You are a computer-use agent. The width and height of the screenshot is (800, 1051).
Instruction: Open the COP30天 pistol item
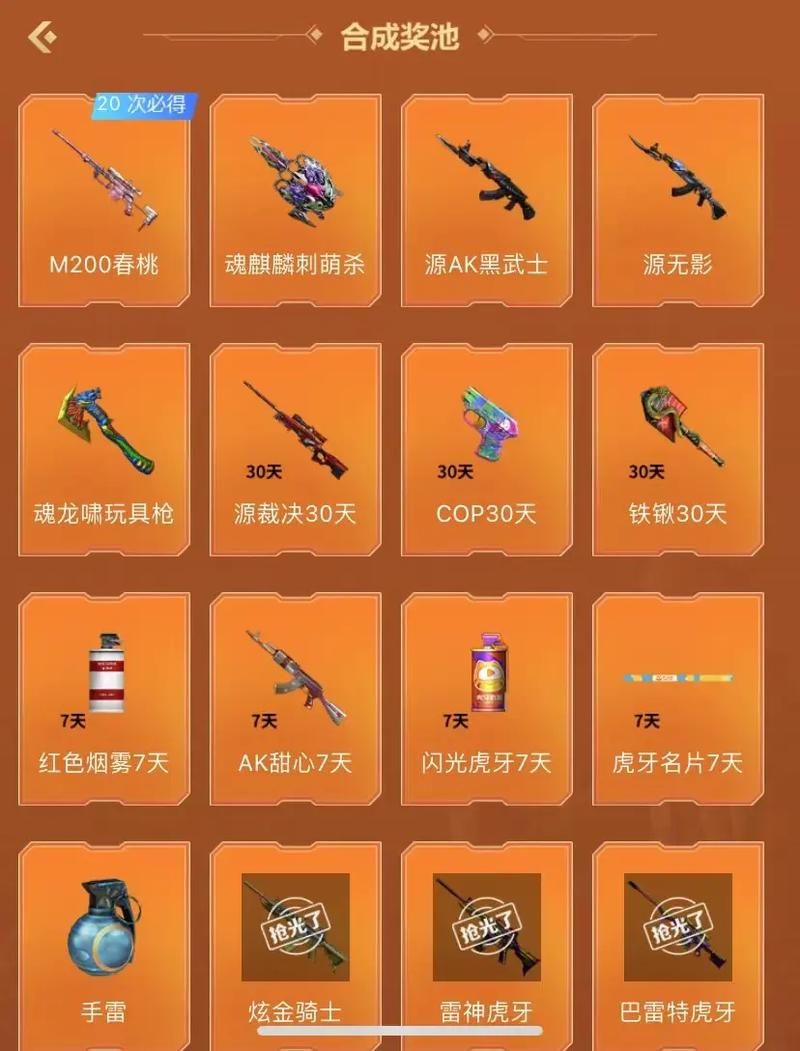tap(487, 449)
